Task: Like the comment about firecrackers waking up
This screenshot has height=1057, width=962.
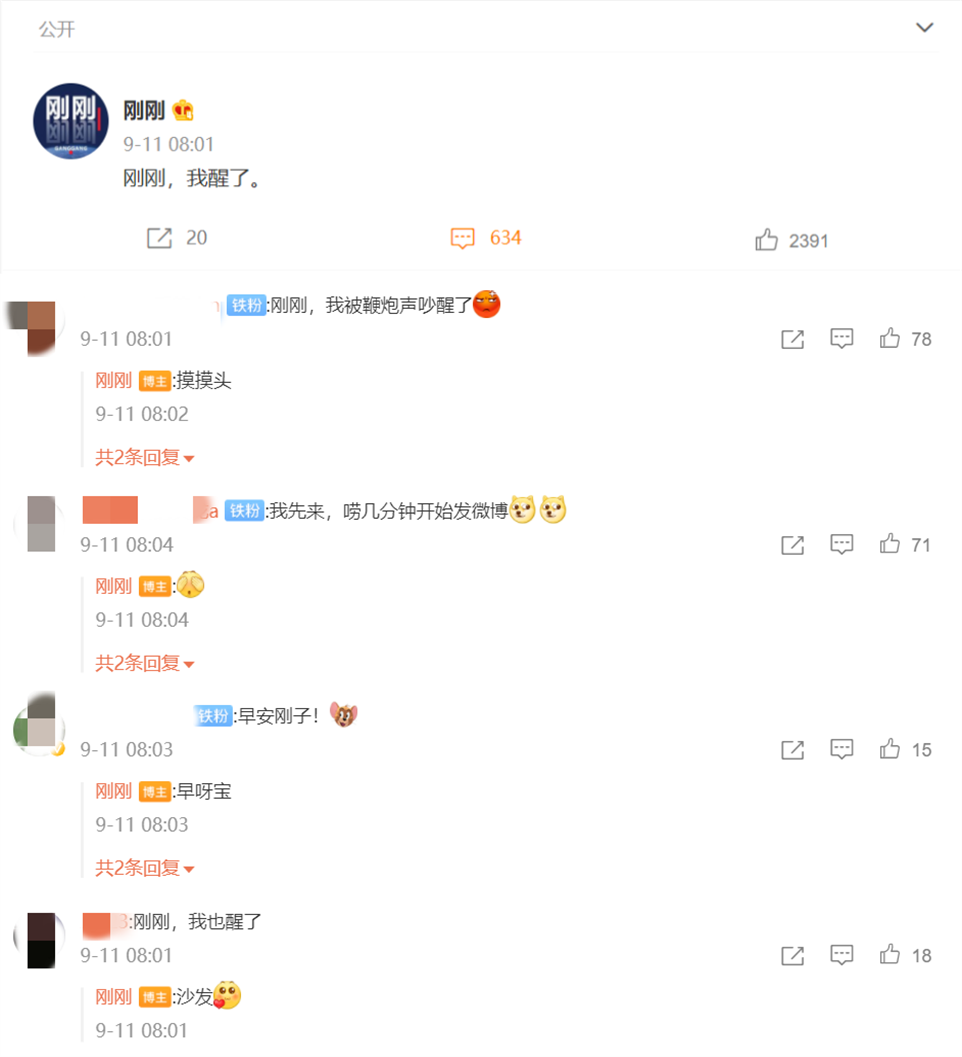Action: pyautogui.click(x=891, y=338)
